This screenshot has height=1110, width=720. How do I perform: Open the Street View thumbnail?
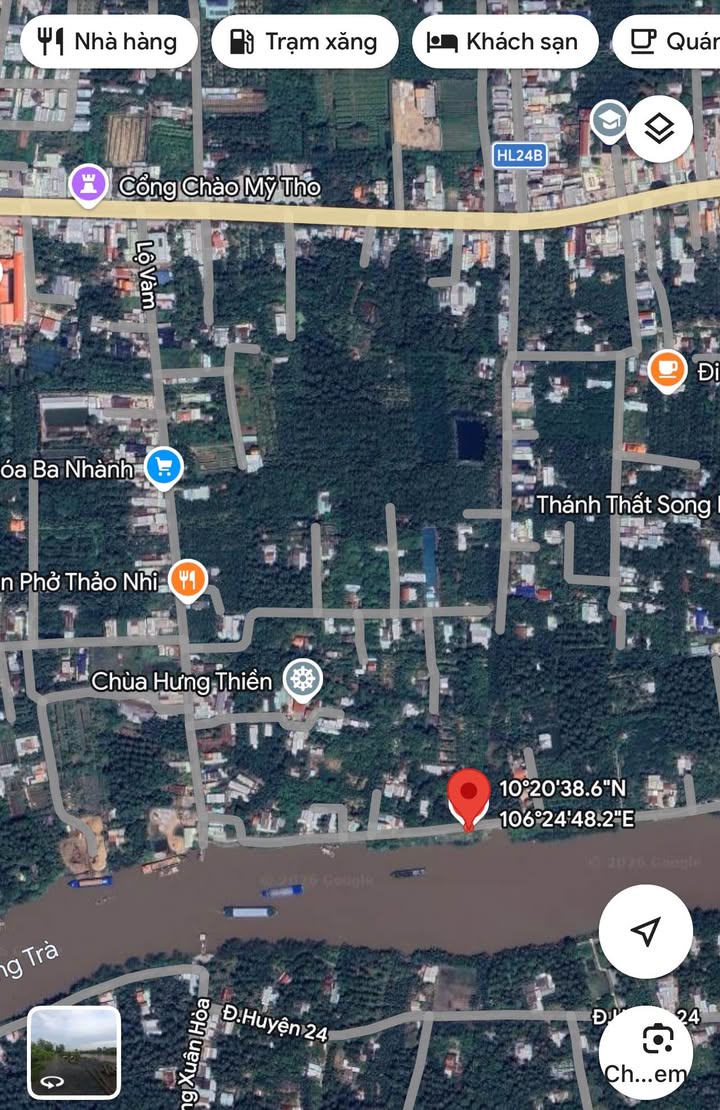coord(74,1052)
